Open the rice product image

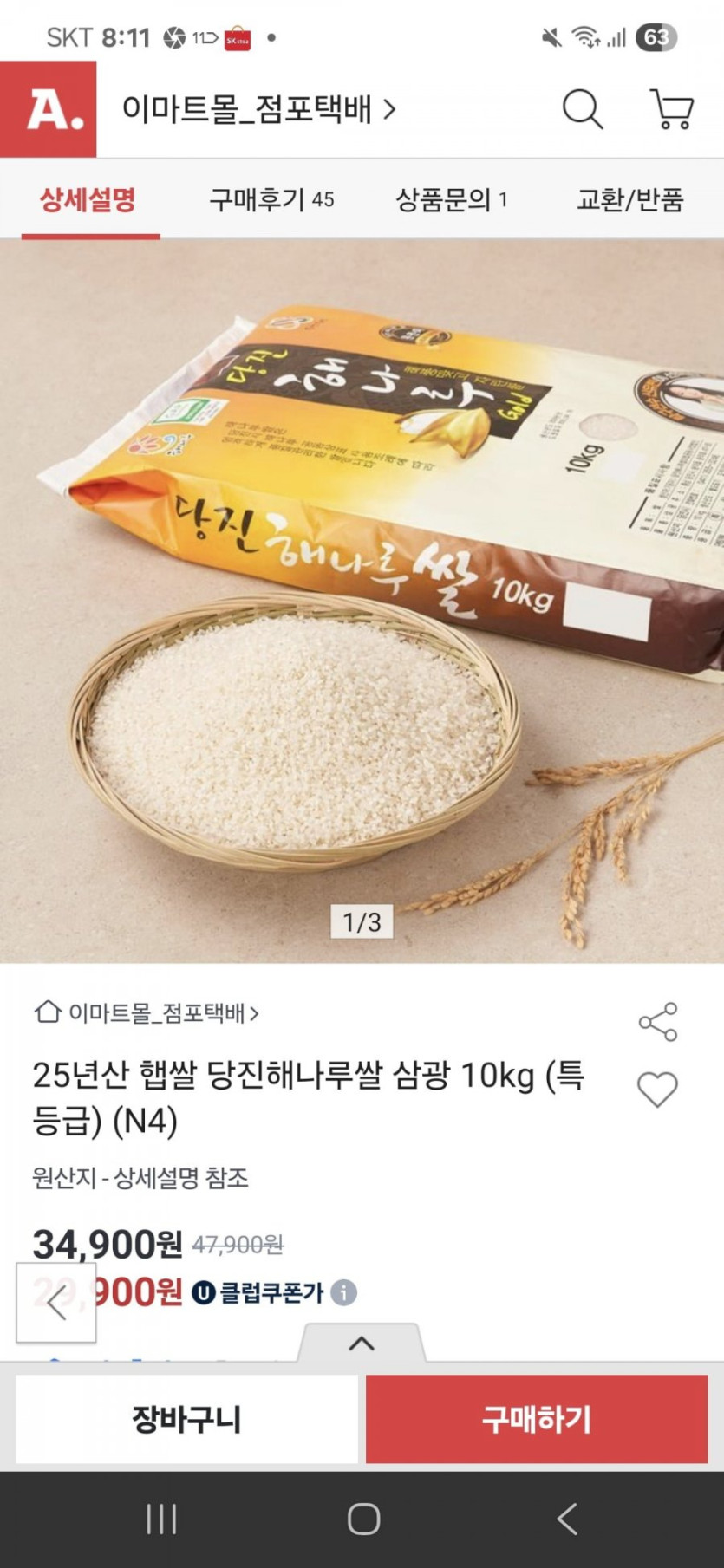pos(362,598)
